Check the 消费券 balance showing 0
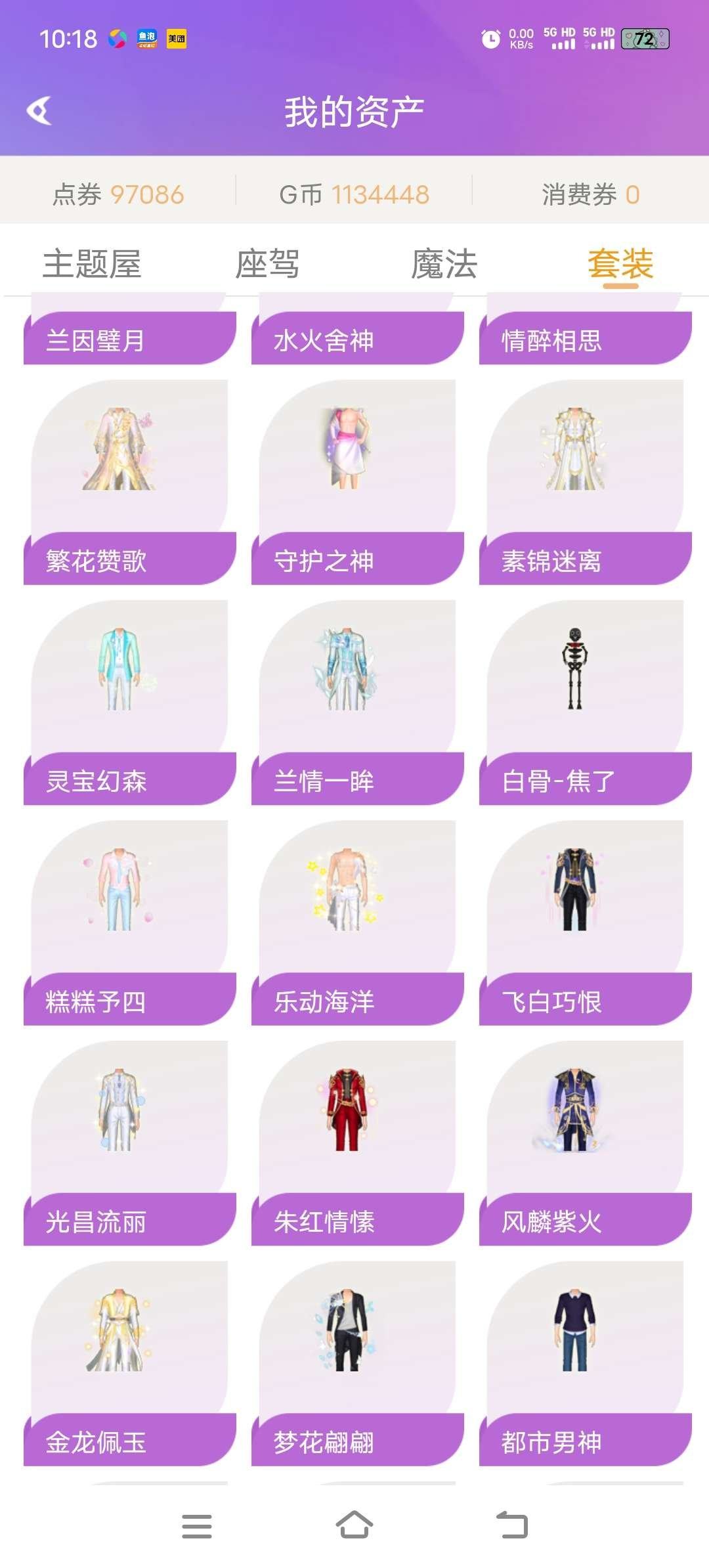Viewport: 709px width, 1568px height. [x=591, y=194]
